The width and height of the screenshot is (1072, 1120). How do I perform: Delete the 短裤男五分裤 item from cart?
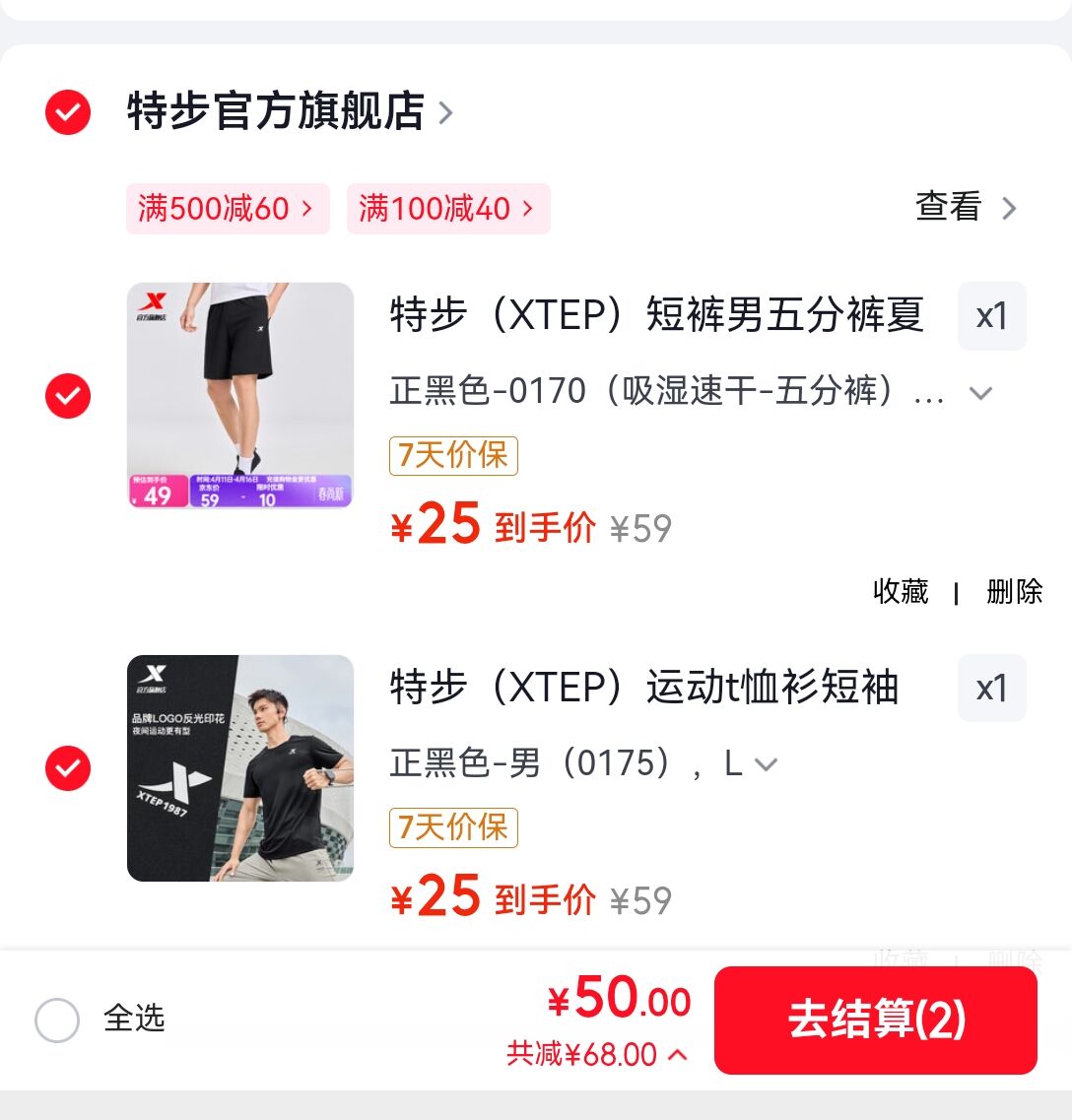point(1014,591)
